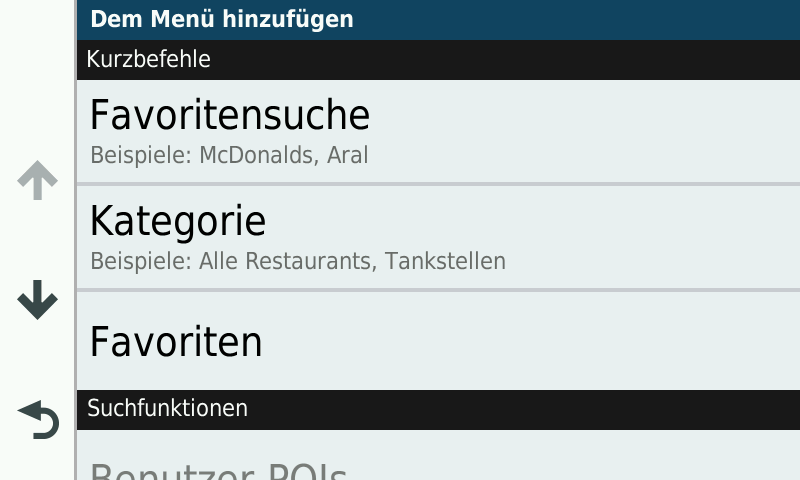Open the Favoritensuche shortcut option
800x480 pixels.
437,131
